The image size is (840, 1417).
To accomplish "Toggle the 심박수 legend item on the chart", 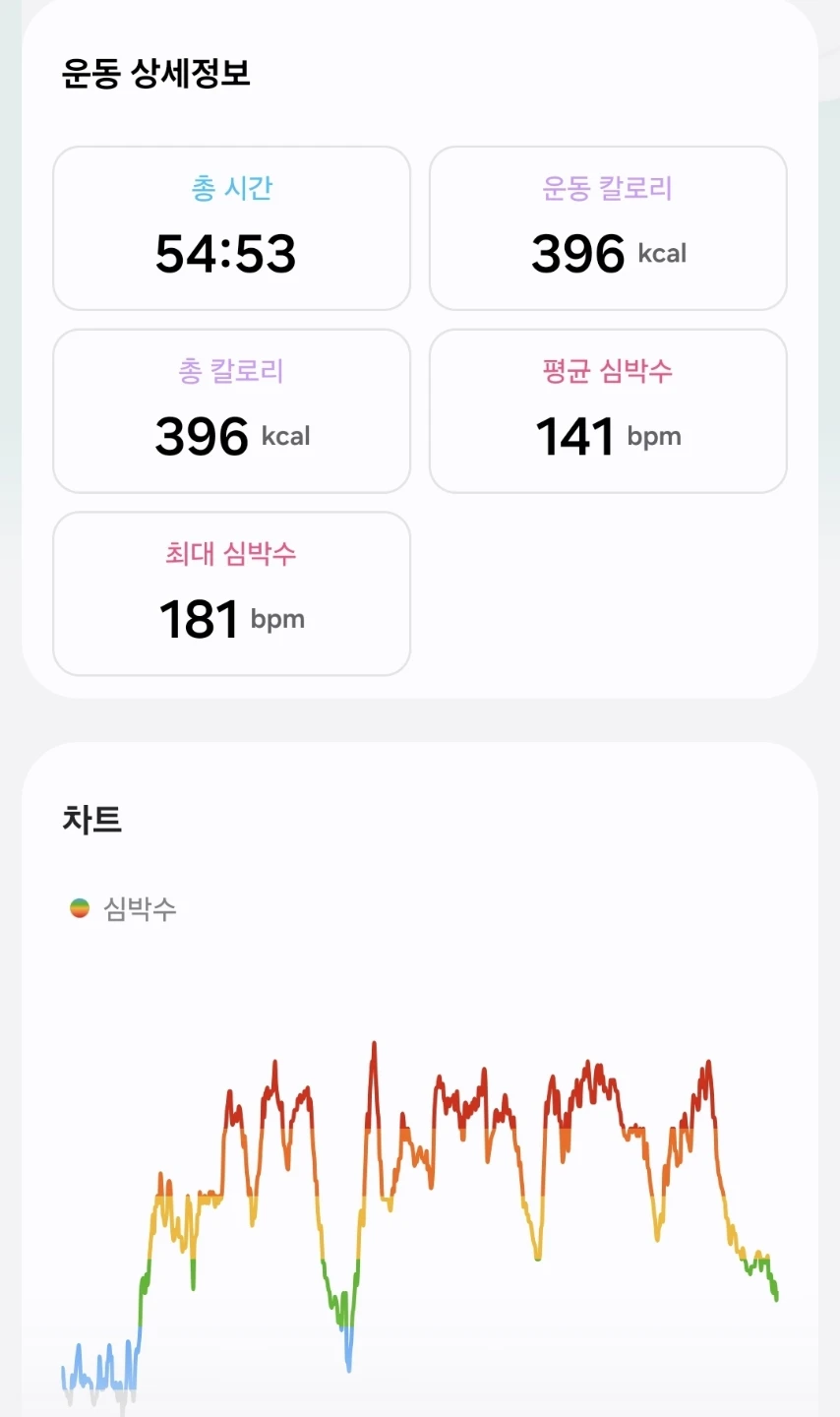I will click(123, 908).
